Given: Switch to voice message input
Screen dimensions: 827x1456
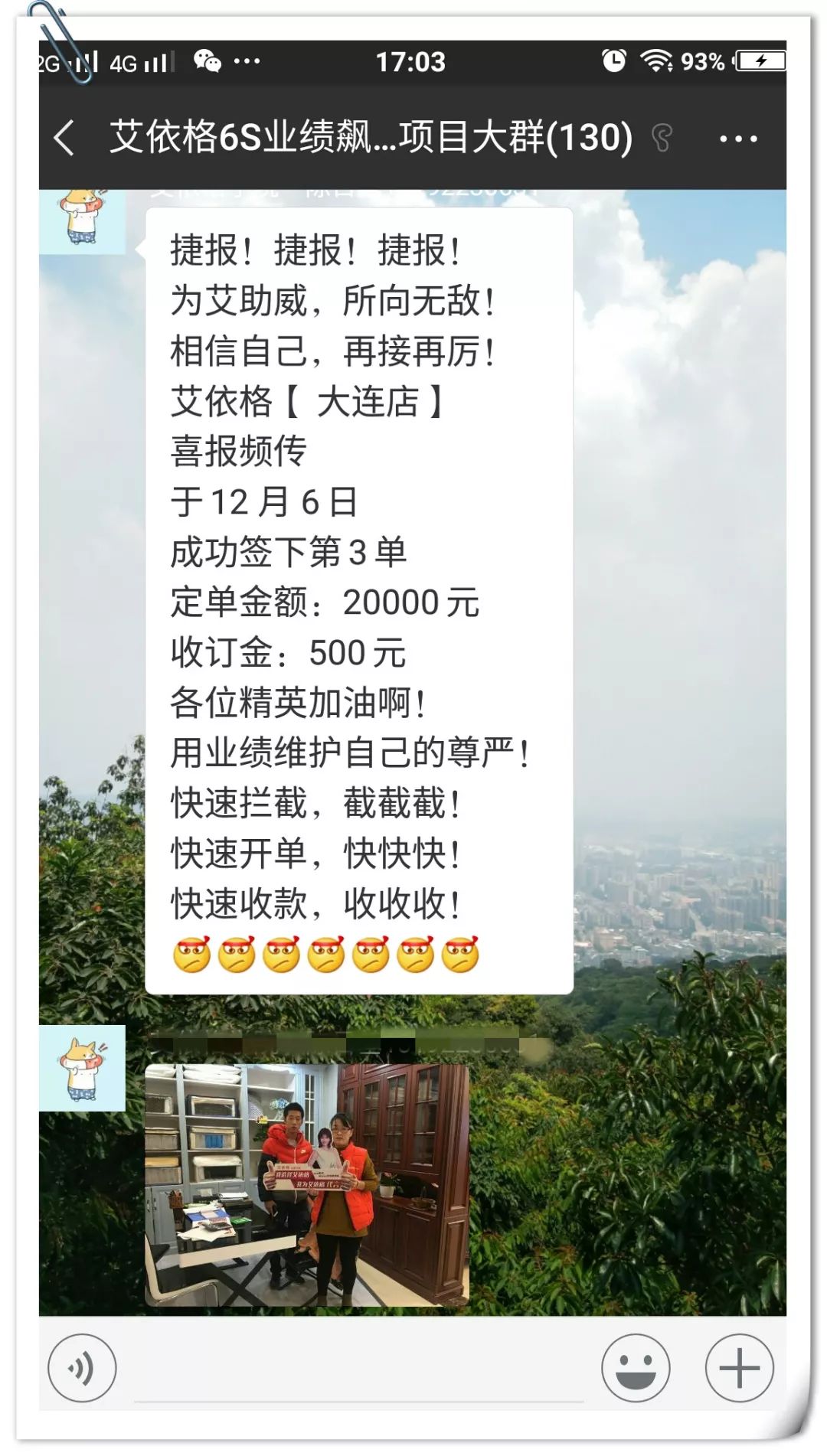Looking at the screenshot, I should click(82, 1368).
